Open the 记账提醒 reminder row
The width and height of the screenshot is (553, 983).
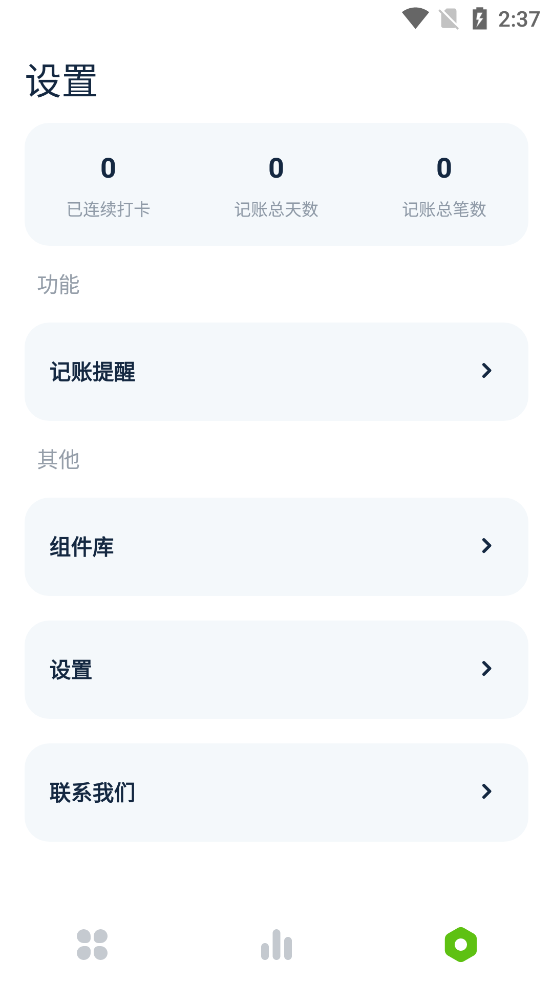(276, 372)
